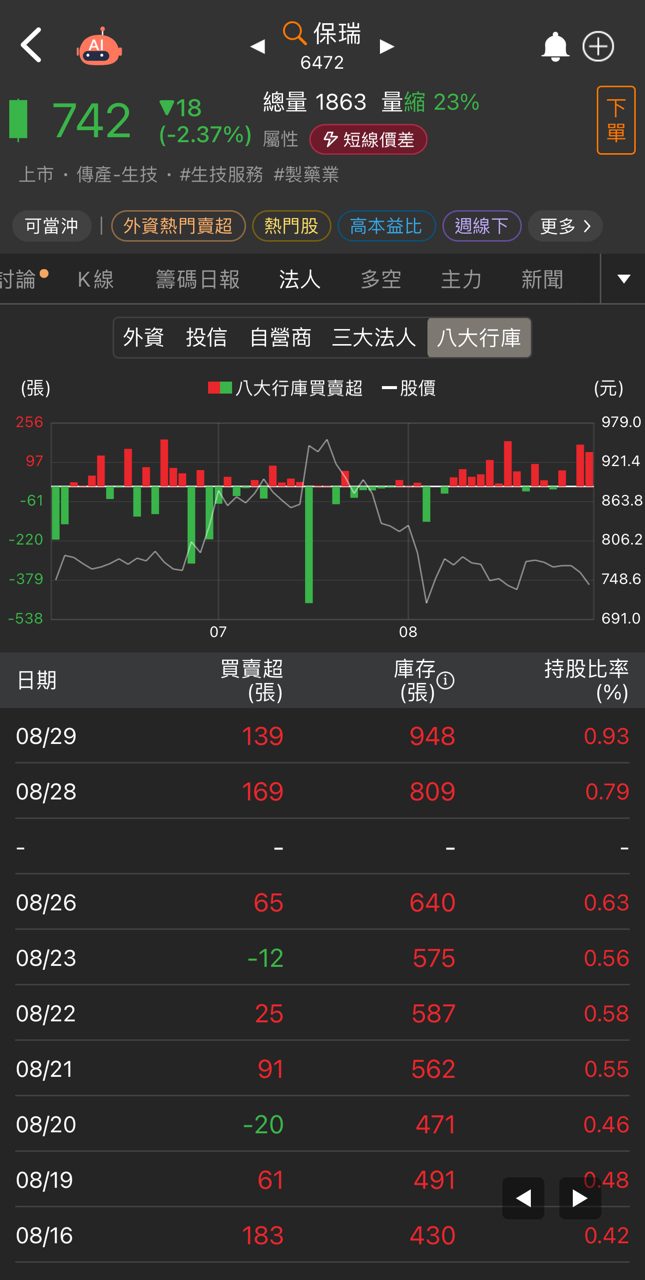The width and height of the screenshot is (645, 1280).
Task: Open the price alert bell
Action: point(555,46)
